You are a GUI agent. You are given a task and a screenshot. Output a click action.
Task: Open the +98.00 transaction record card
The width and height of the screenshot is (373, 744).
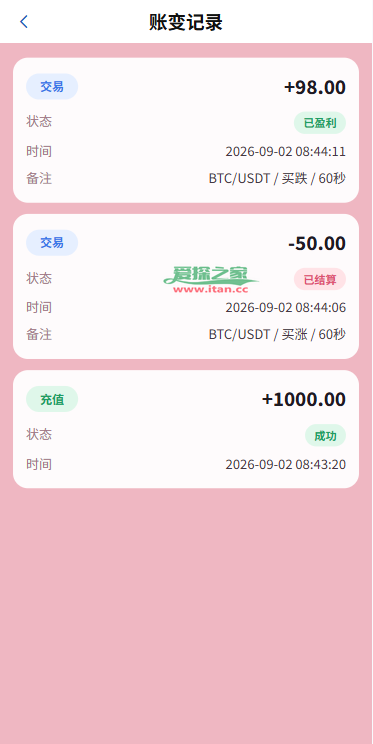point(186,130)
